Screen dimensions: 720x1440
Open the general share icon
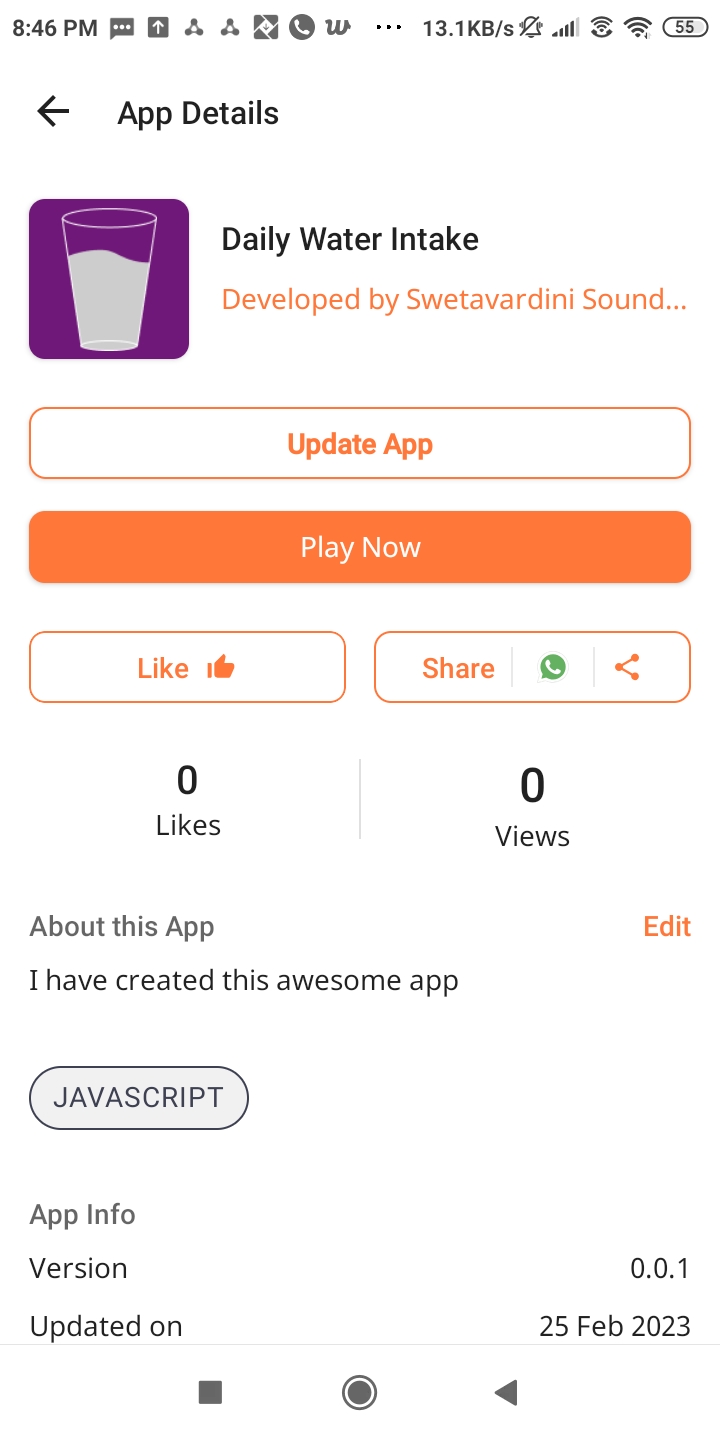coord(627,667)
